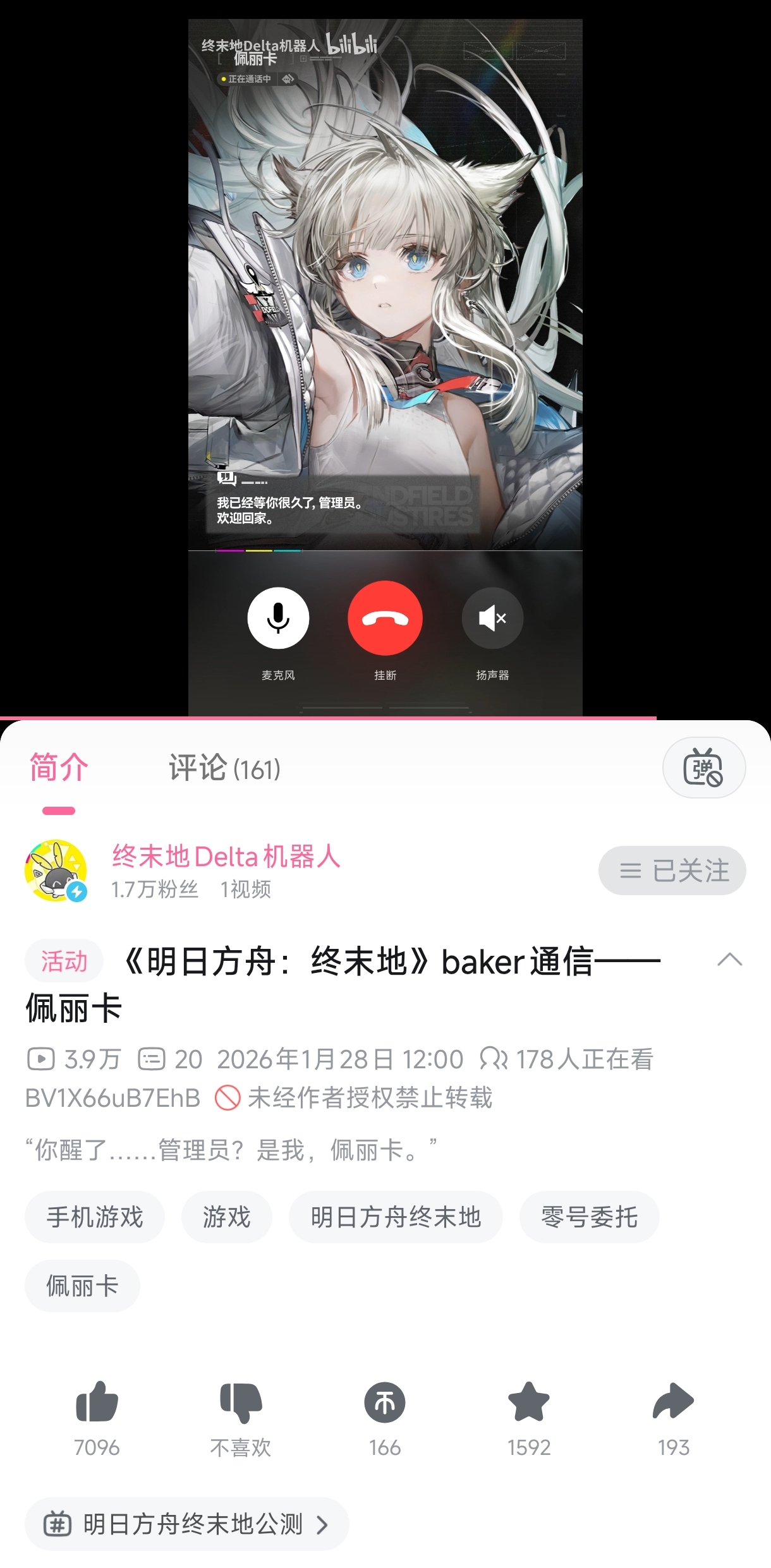Open the 零号委托 tag
The width and height of the screenshot is (771, 1568).
(x=589, y=1217)
